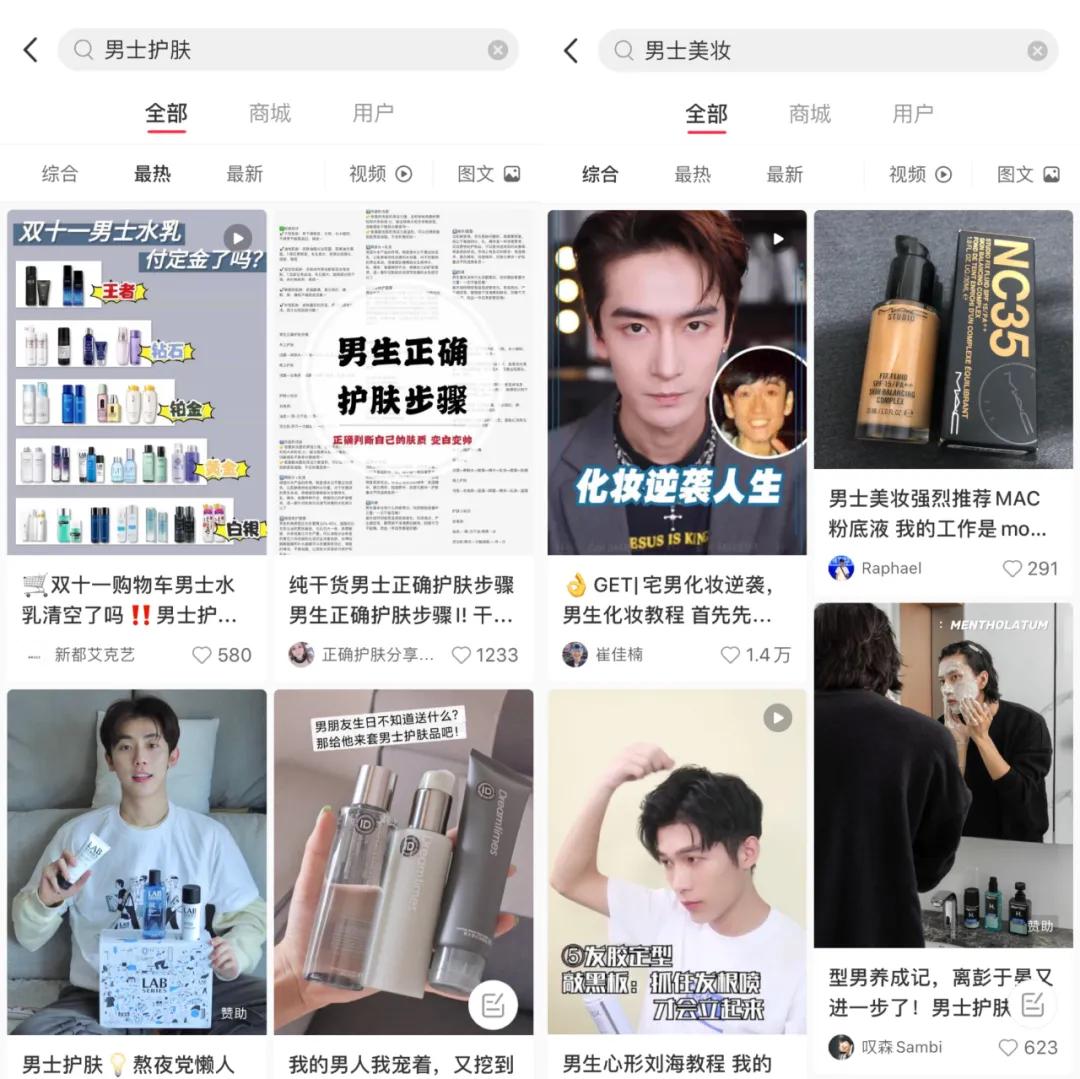Filter 男士护肤 results to 图文 only
This screenshot has width=1080, height=1079.
point(488,174)
